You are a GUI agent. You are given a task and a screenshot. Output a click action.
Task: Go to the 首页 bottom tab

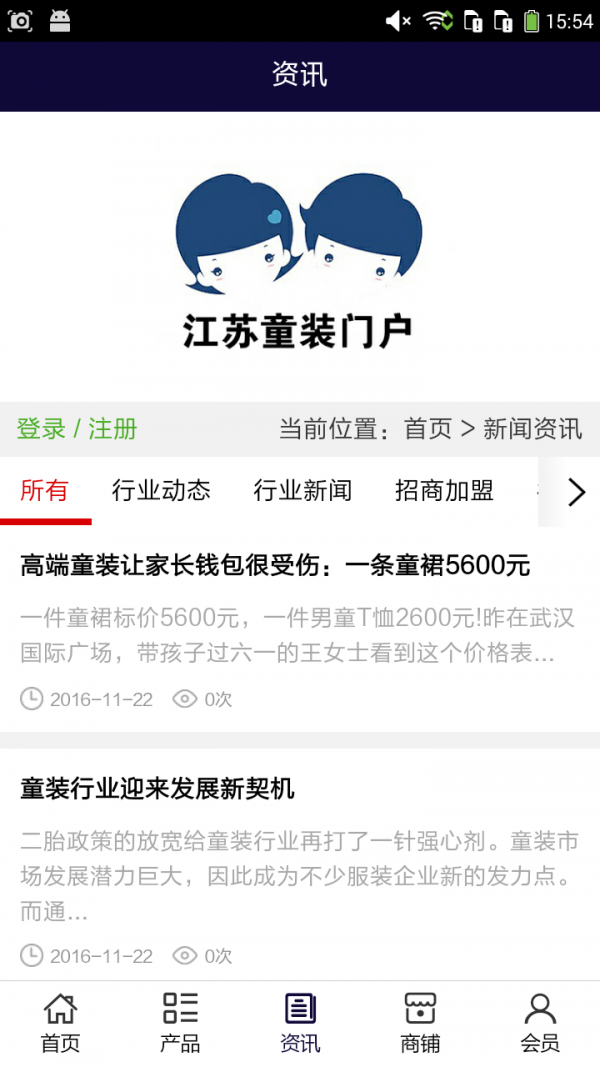(60, 1023)
